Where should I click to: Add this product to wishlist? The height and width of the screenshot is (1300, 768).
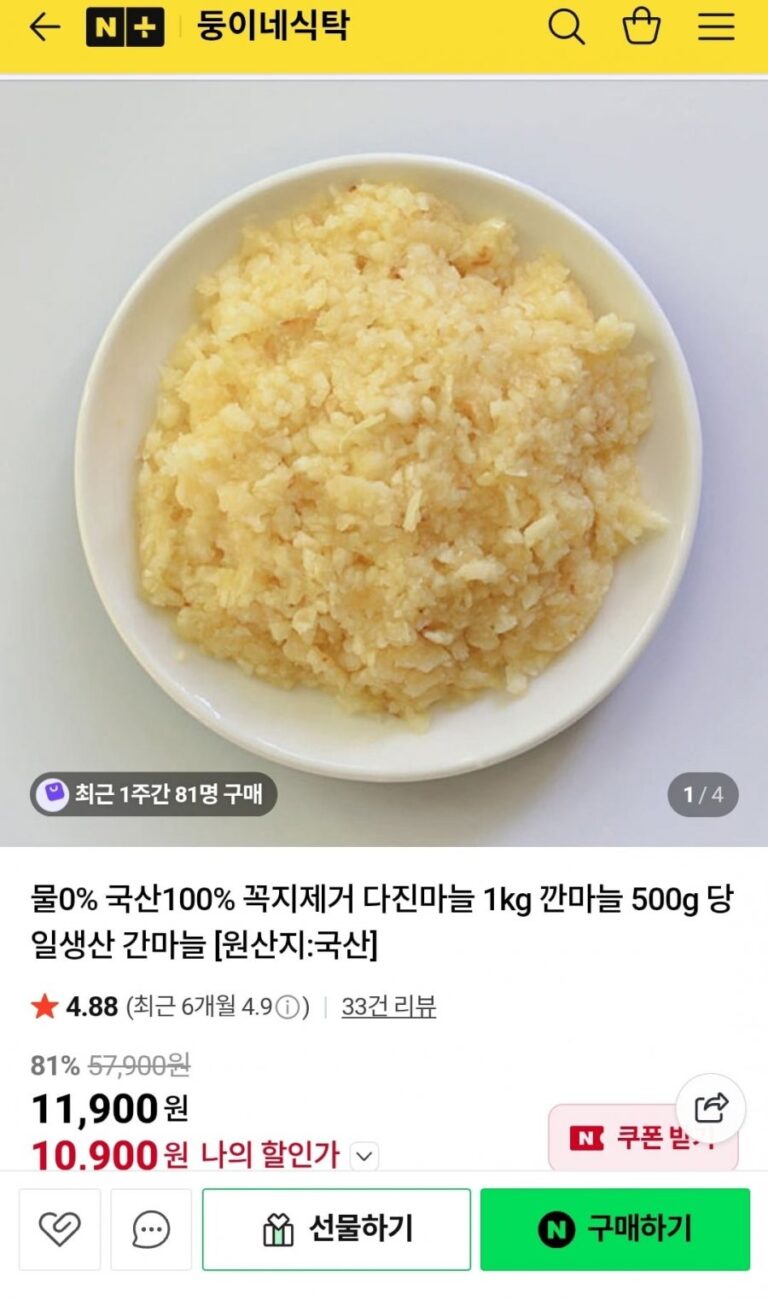59,1229
